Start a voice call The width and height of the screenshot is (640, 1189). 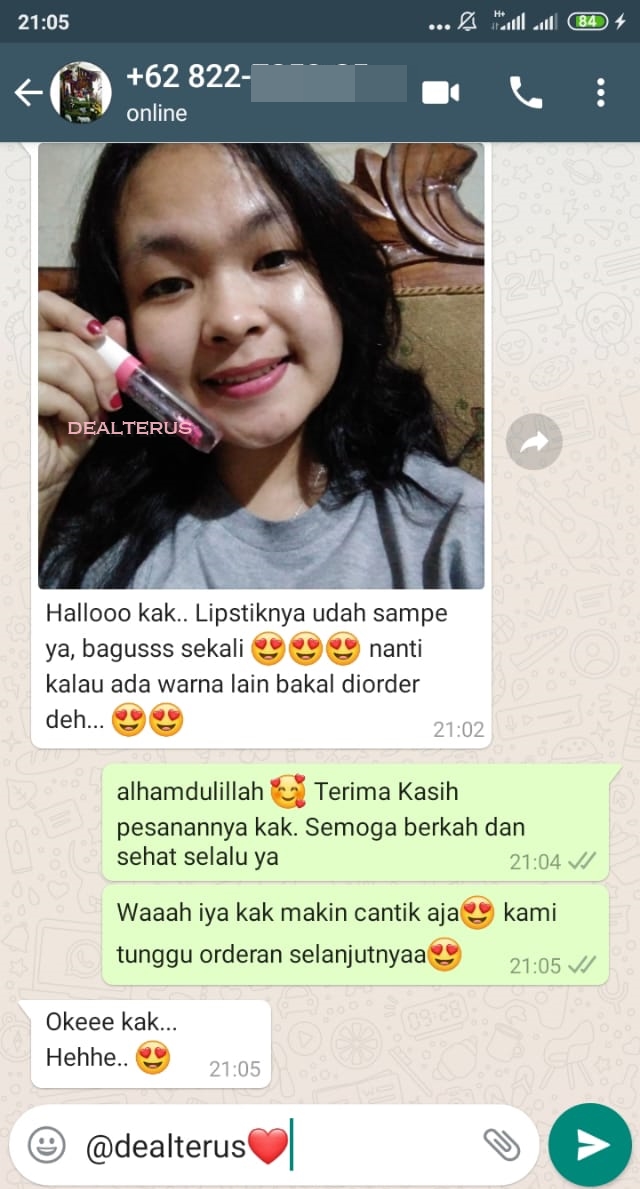525,93
